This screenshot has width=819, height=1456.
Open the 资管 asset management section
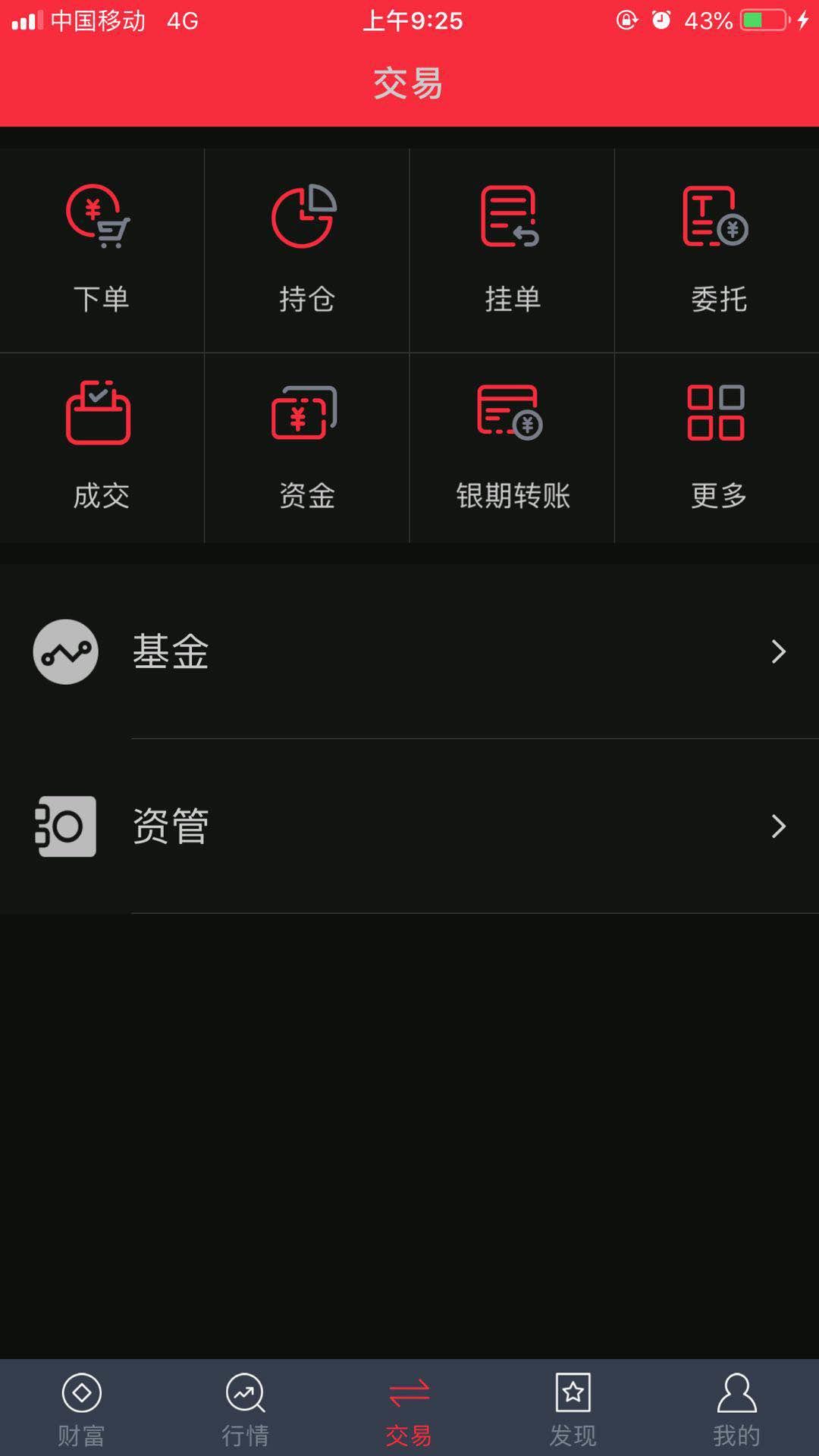pos(409,826)
